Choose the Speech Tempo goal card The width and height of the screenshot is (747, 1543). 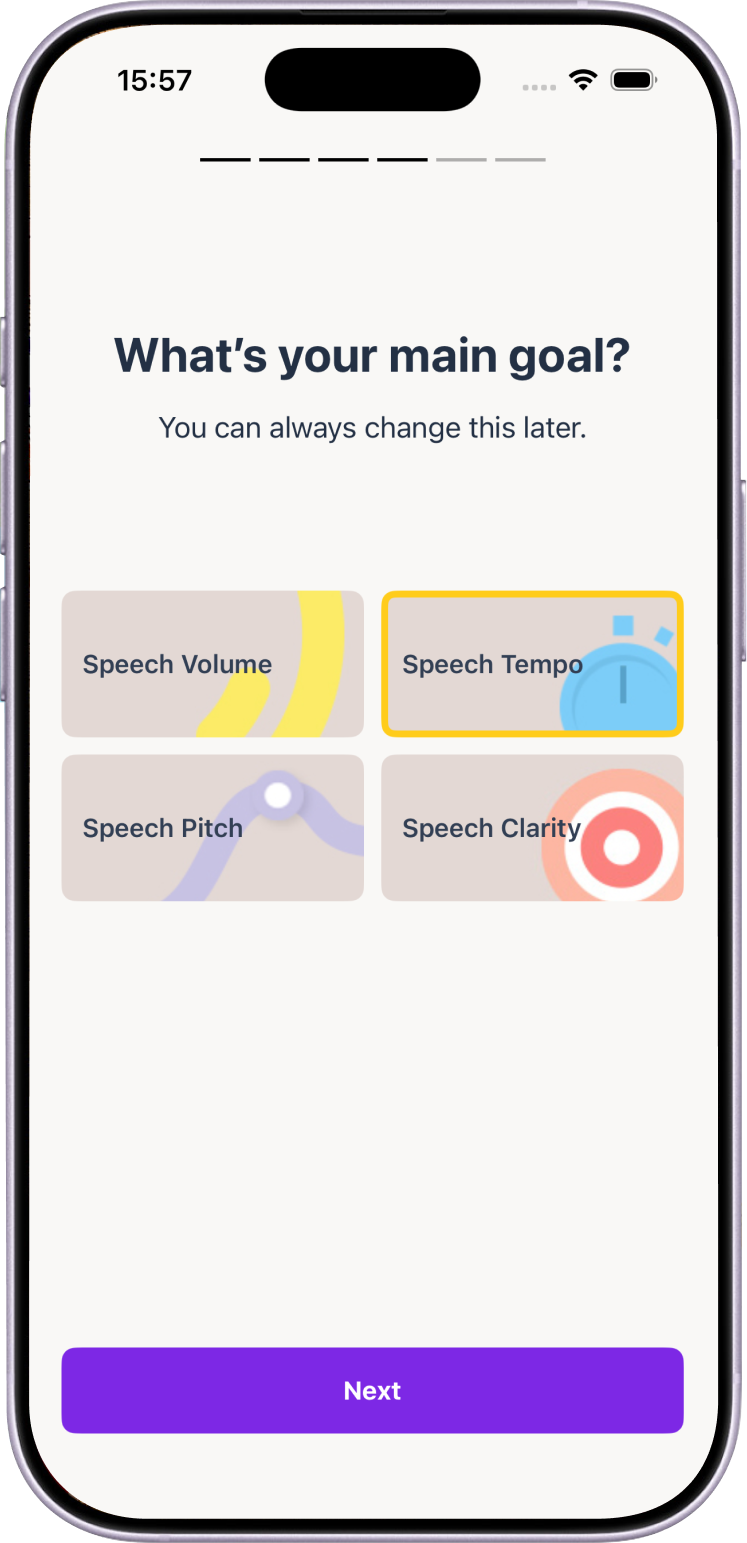point(532,664)
